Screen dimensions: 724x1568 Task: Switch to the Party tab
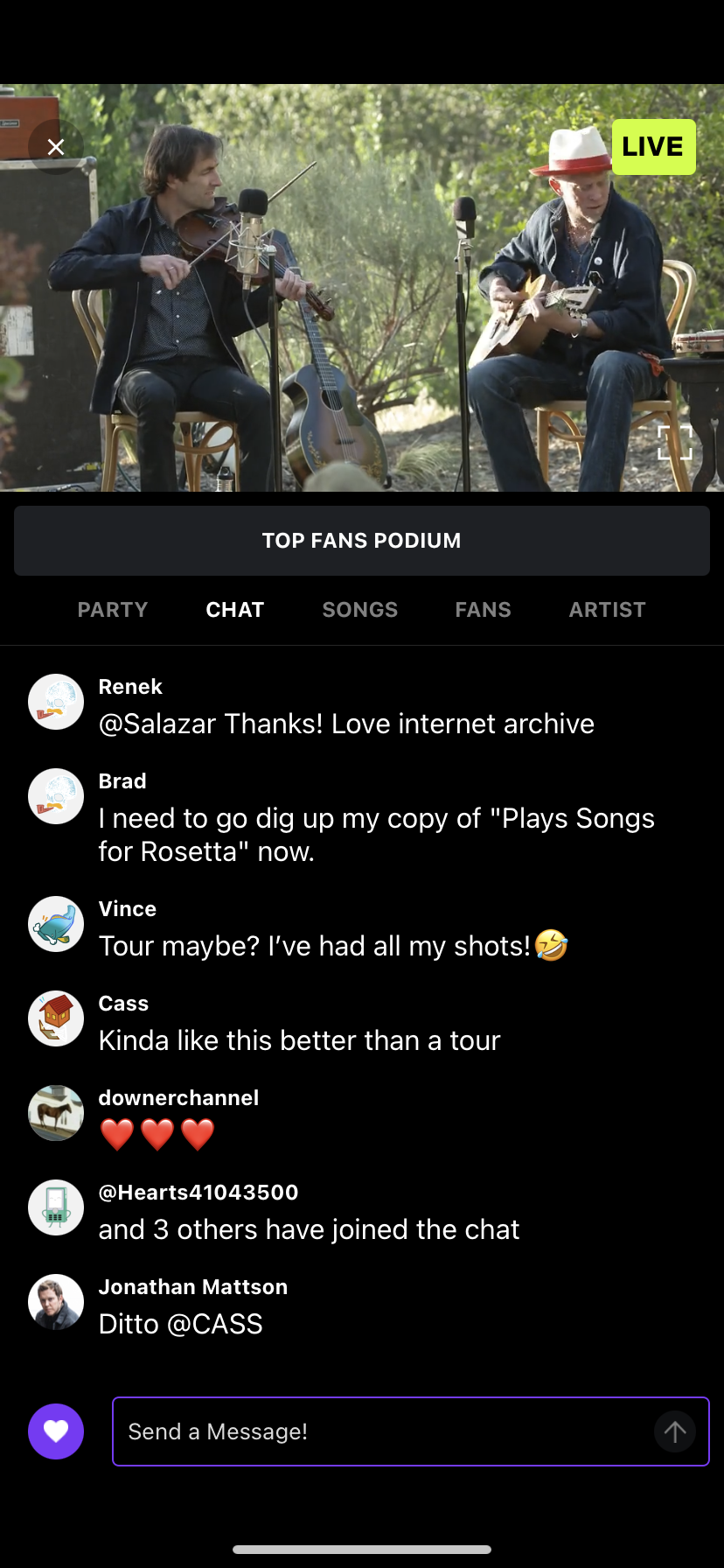point(113,610)
